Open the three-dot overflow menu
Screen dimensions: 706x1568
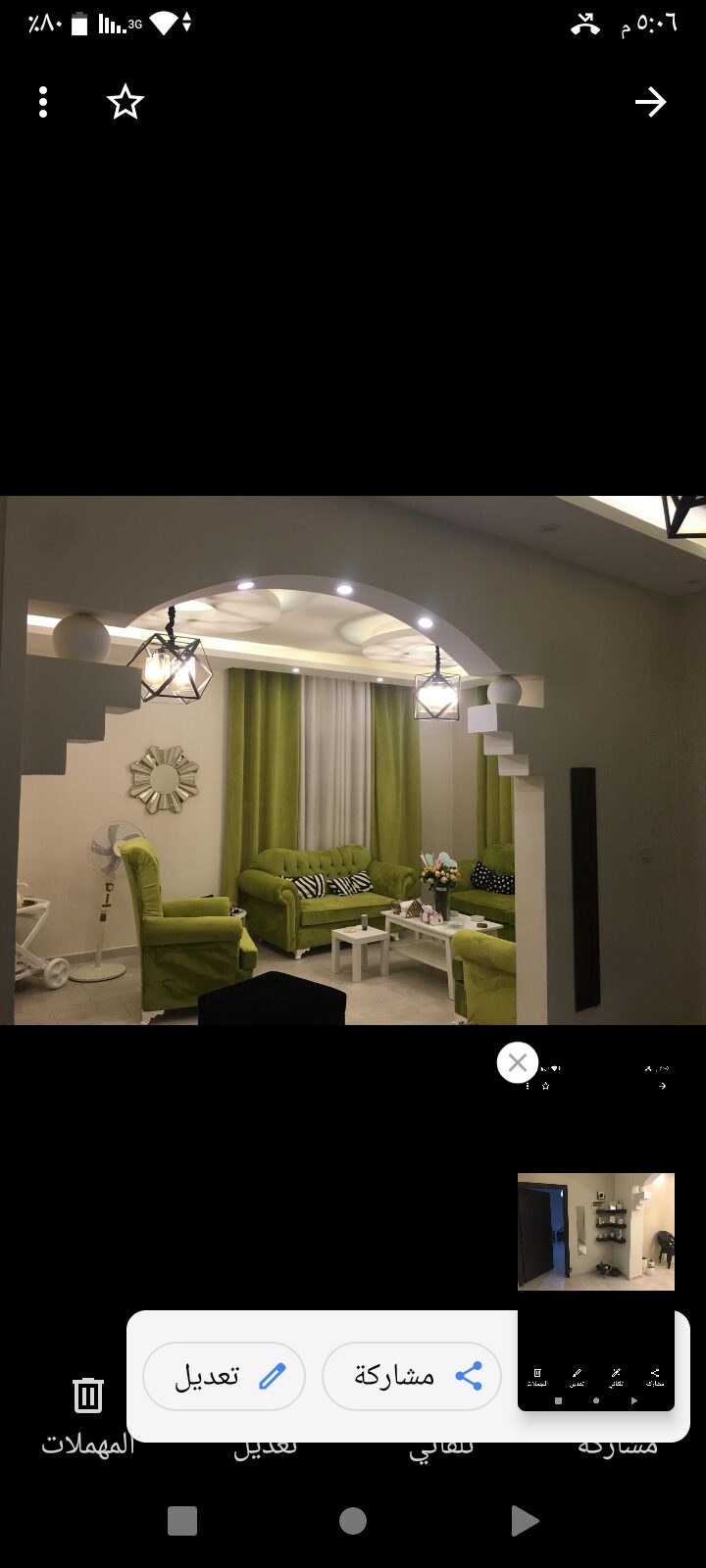pos(43,102)
